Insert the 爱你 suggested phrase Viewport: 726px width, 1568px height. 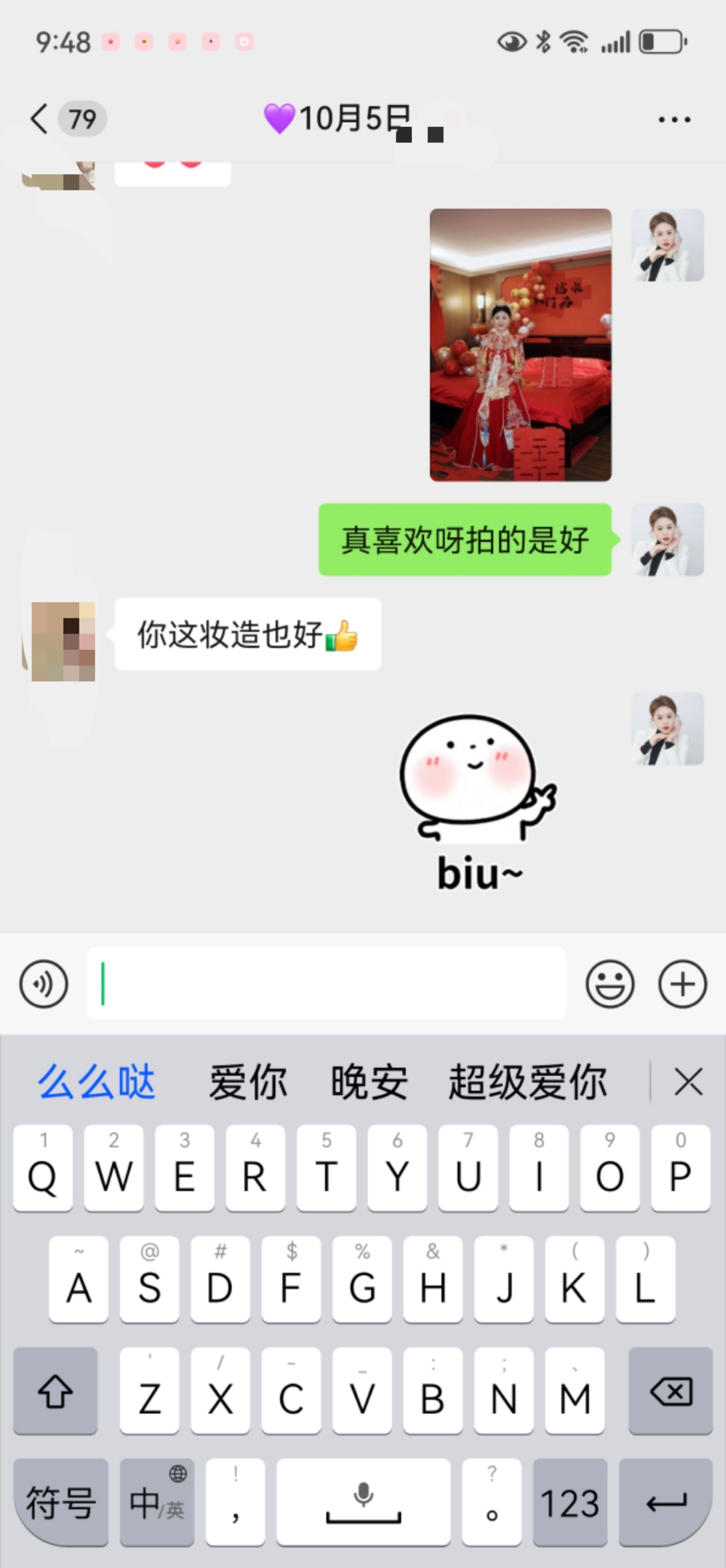(248, 1081)
